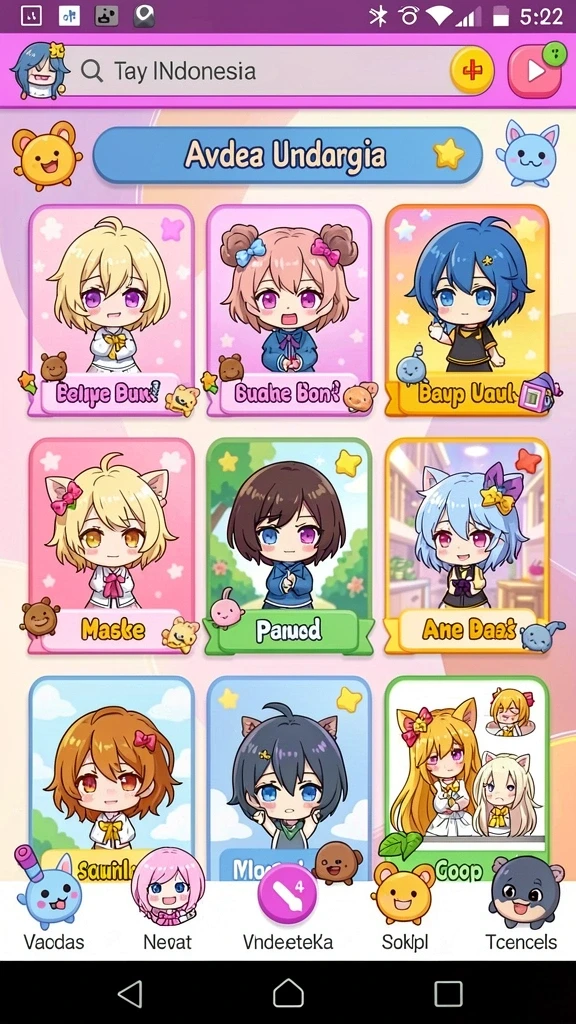Viewport: 576px width, 1024px height.
Task: Tap the system back button
Action: click(130, 994)
